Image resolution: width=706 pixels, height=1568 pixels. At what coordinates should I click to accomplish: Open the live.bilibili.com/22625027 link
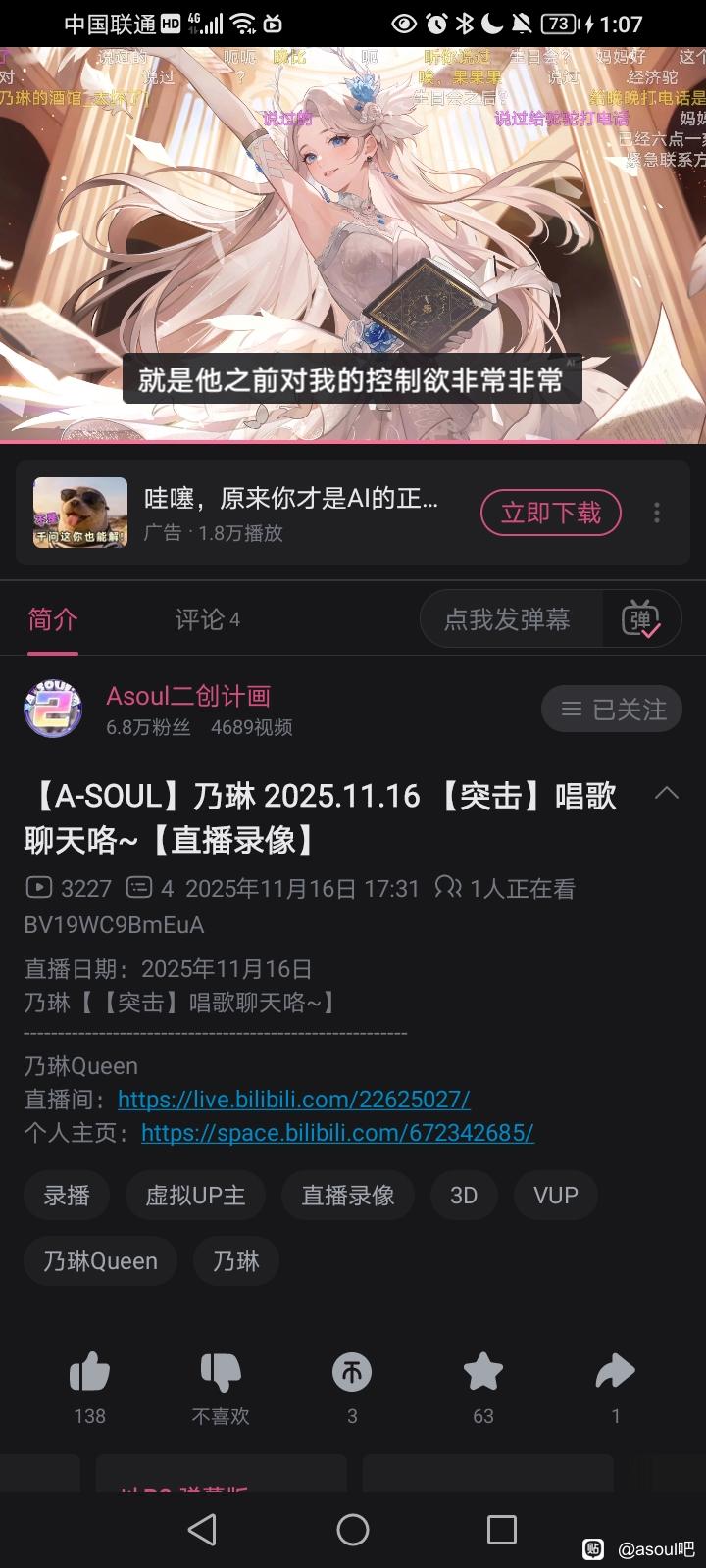click(293, 1099)
